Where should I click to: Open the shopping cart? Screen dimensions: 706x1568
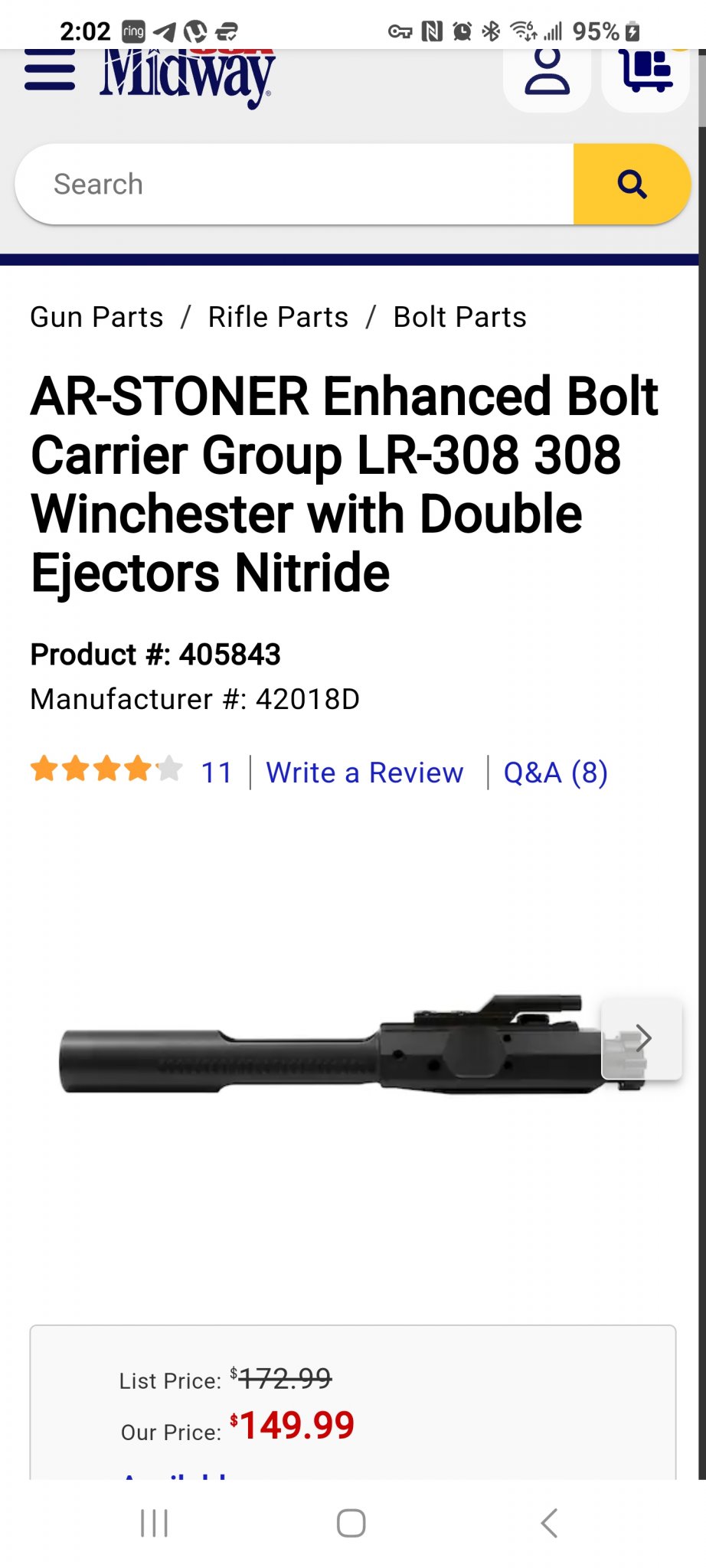646,72
